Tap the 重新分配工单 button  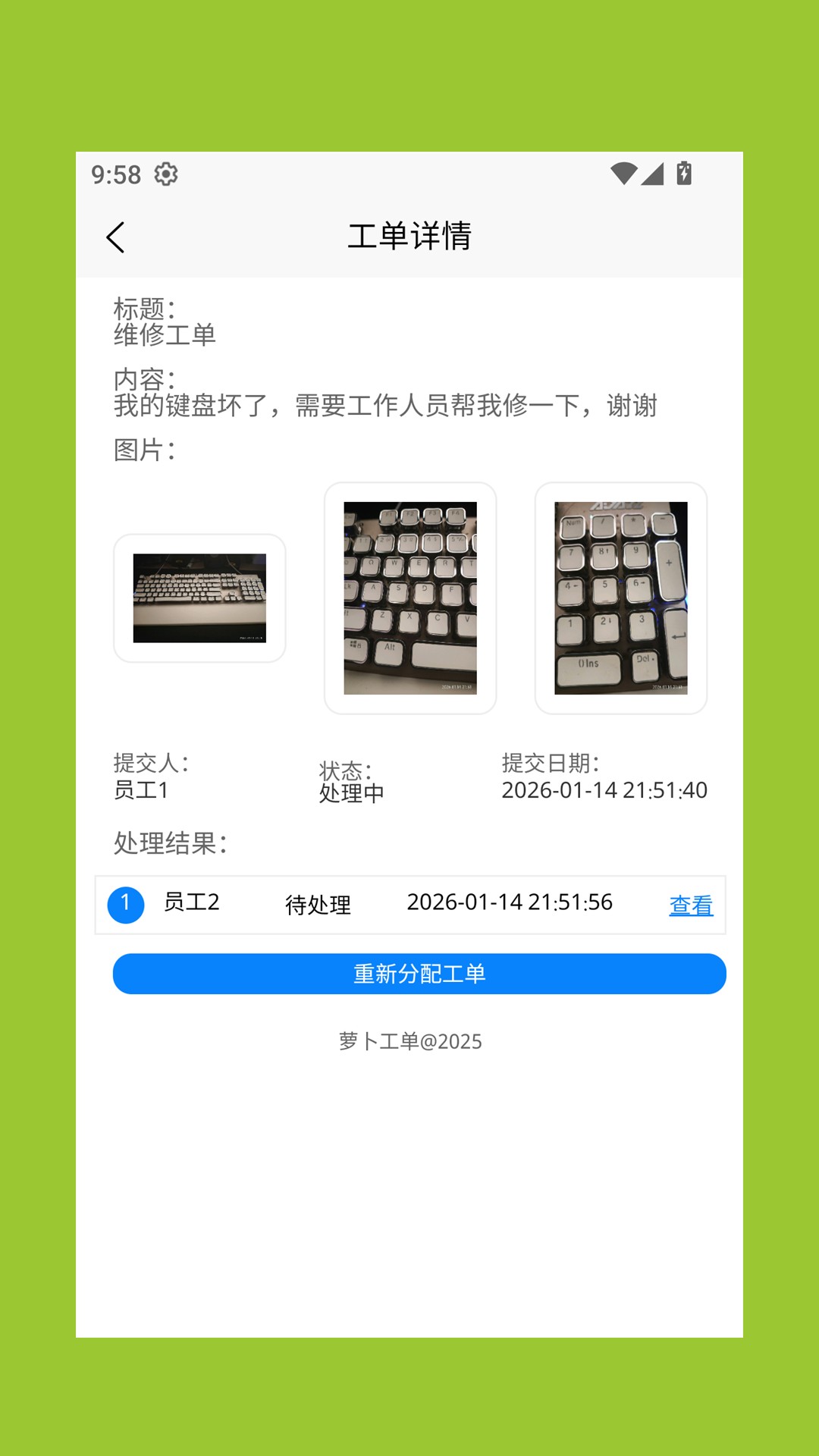419,973
